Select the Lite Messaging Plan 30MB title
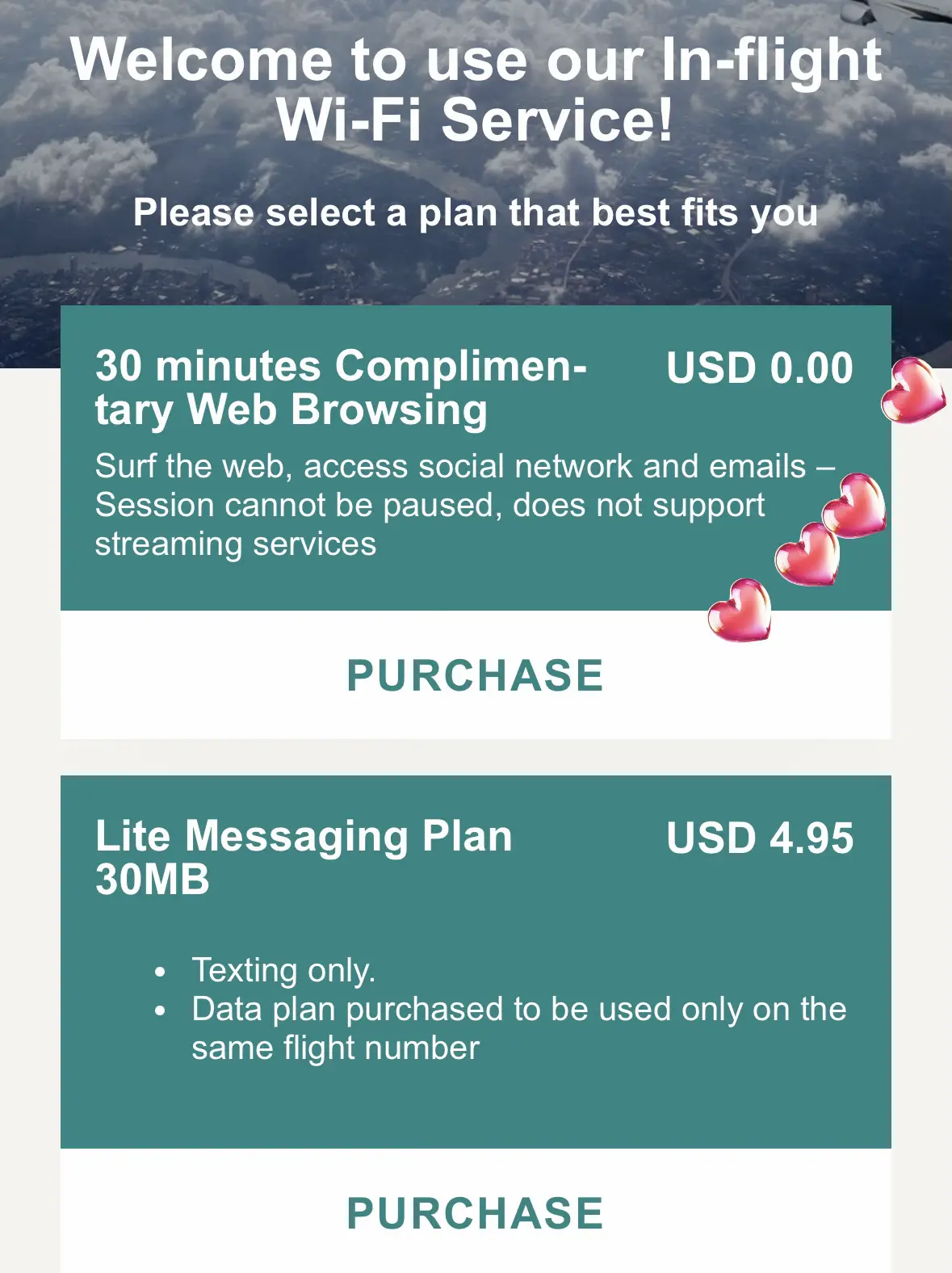The height and width of the screenshot is (1273, 952). [304, 859]
